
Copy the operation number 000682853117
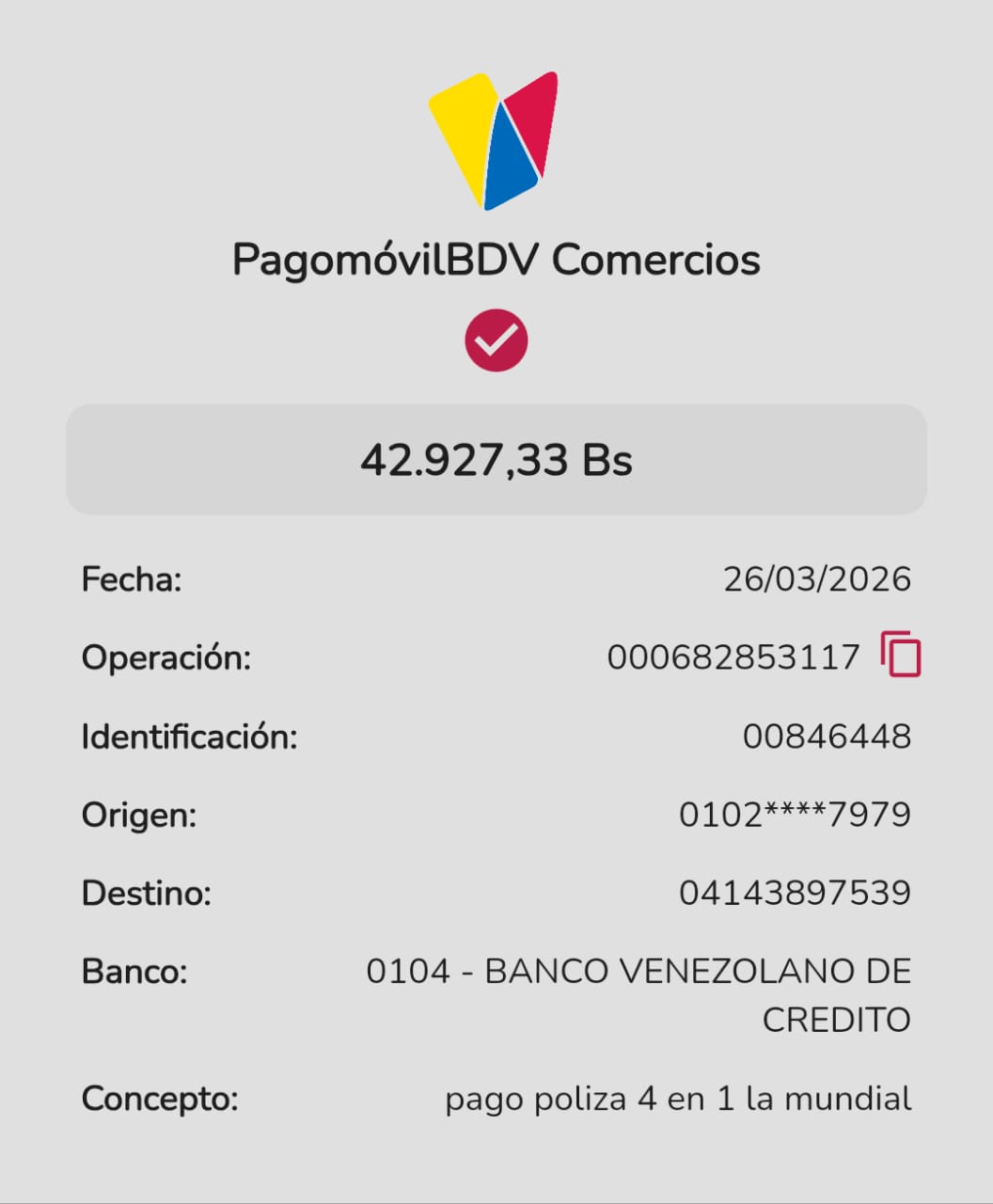point(901,655)
